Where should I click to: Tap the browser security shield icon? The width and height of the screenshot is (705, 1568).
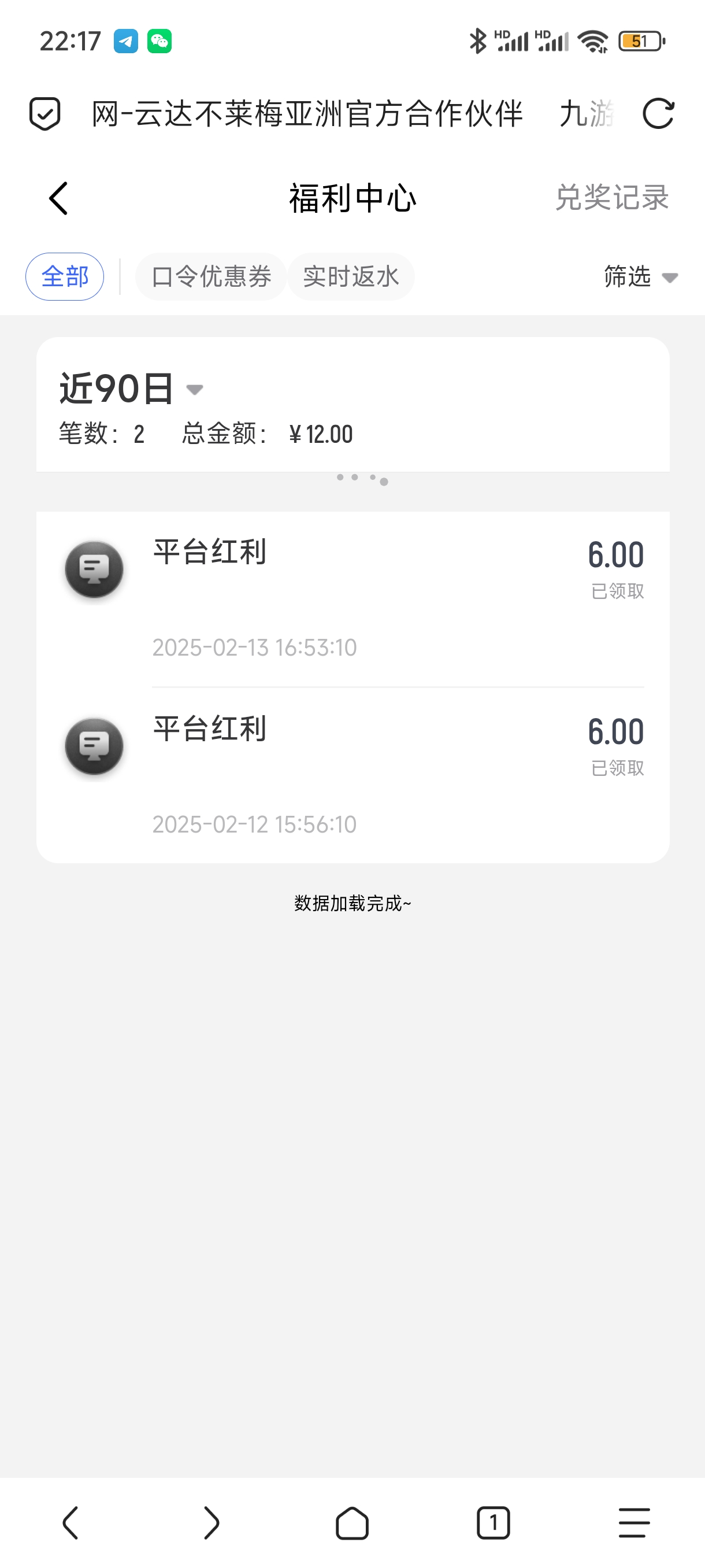[x=45, y=114]
